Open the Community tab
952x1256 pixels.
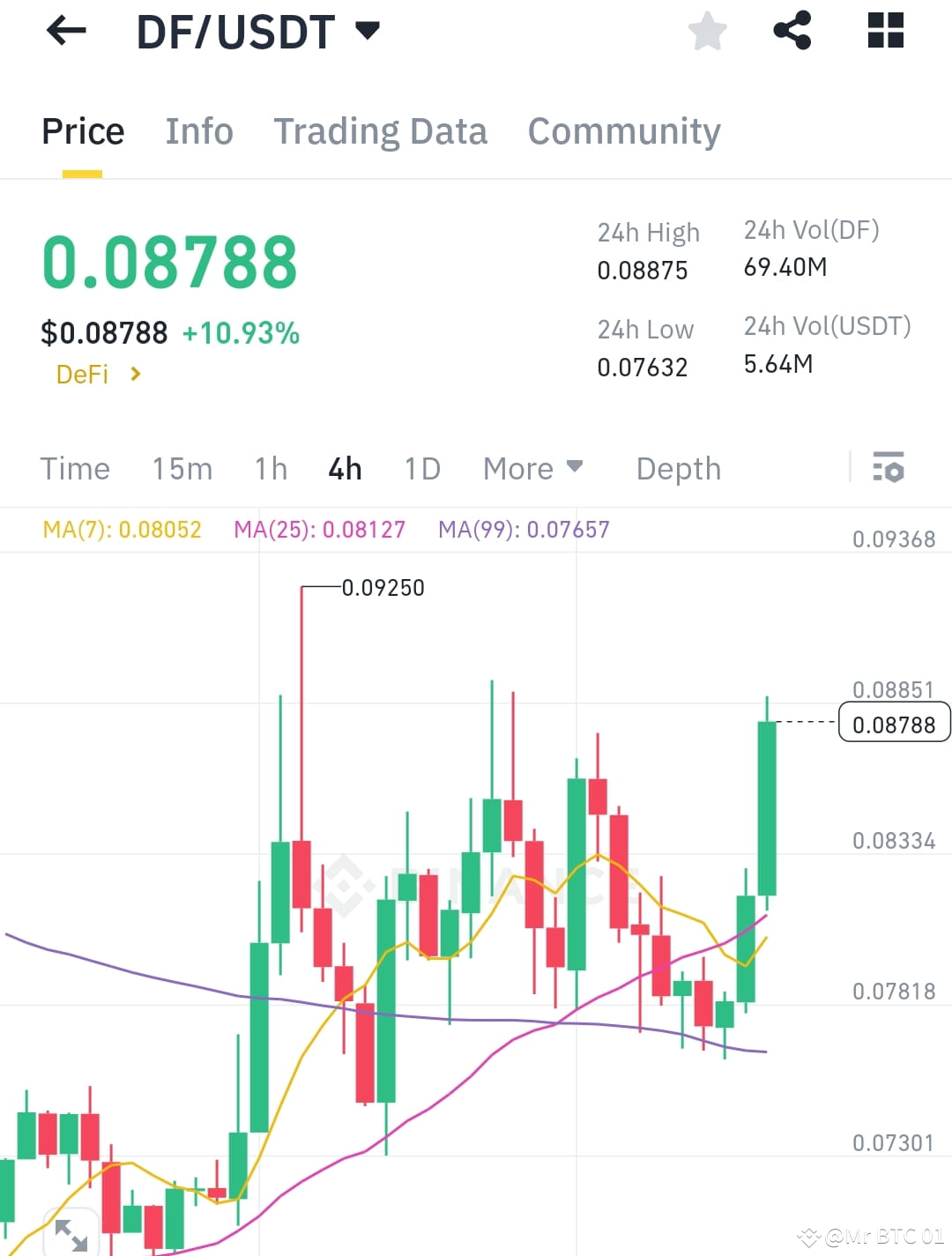pos(623,130)
